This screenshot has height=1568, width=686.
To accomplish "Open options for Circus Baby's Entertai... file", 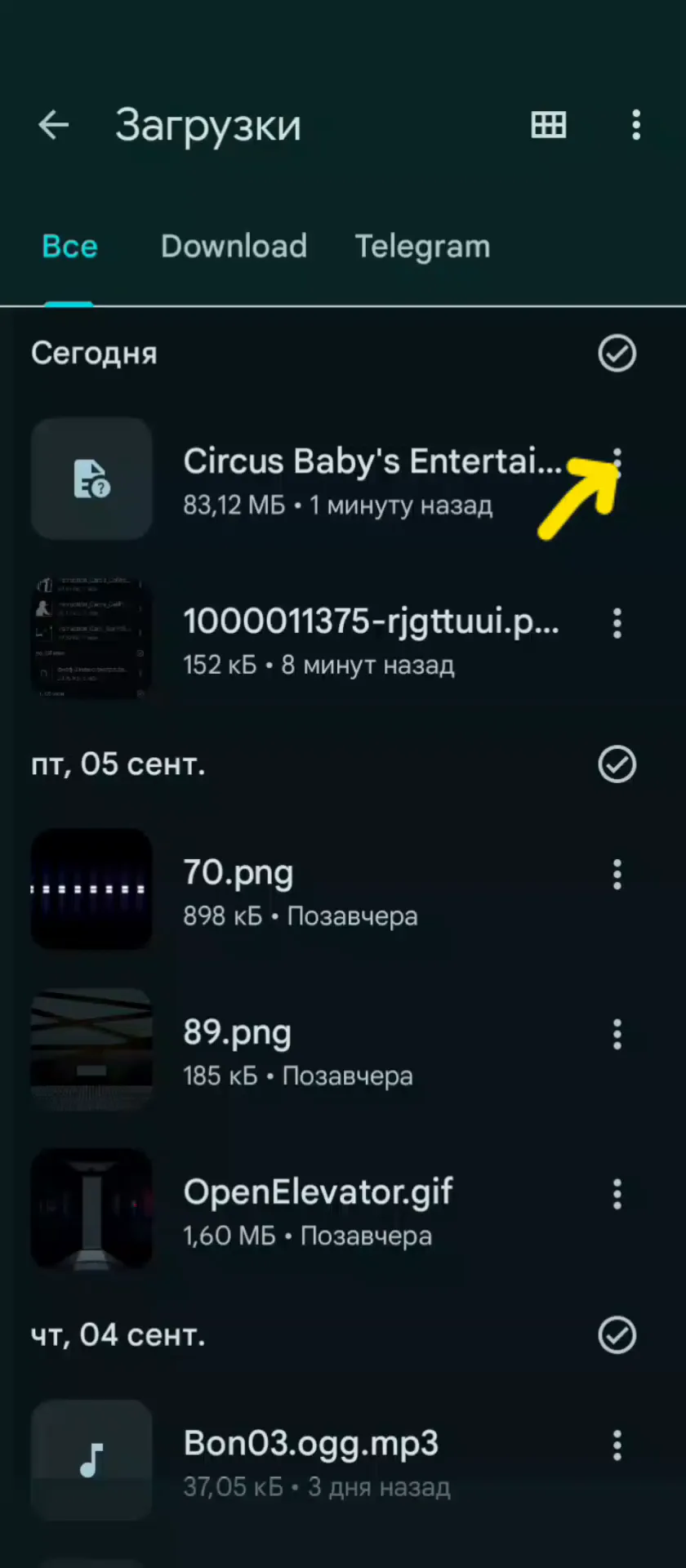I will [x=617, y=463].
